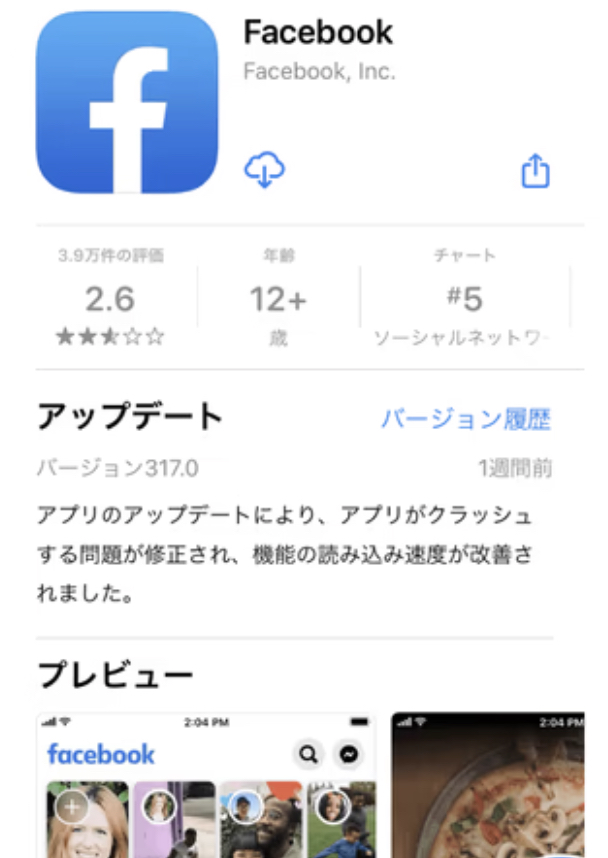Share the Facebook app page
The width and height of the screenshot is (608, 858).
(536, 171)
